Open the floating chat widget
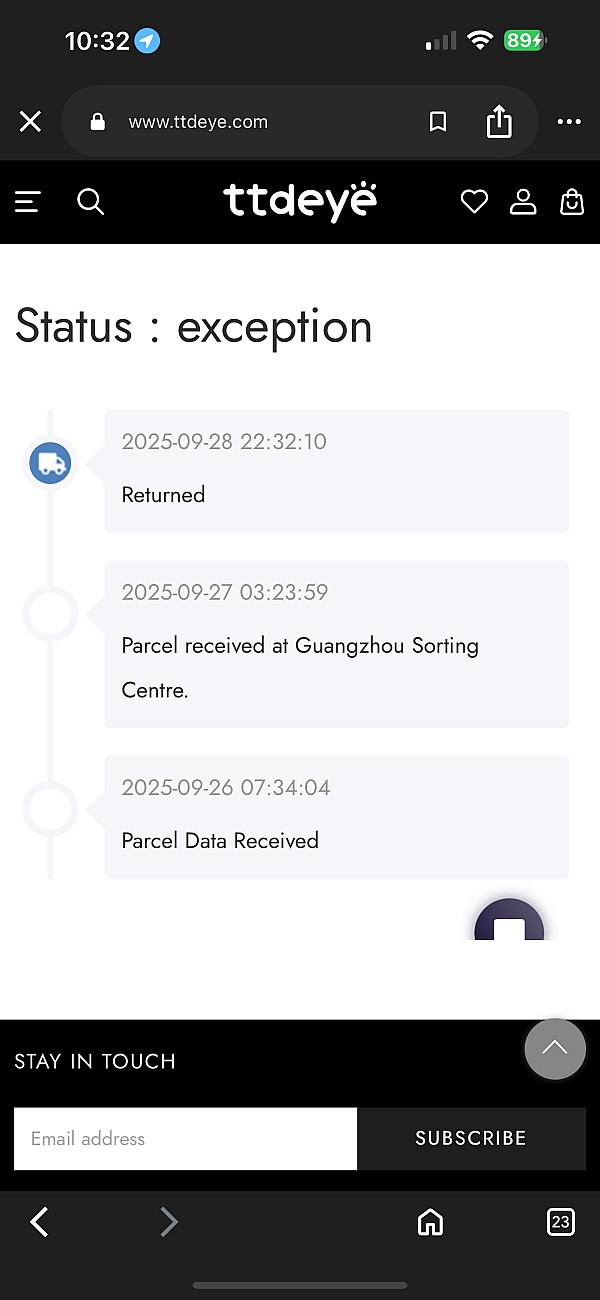Screen dimensions: 600x1300 click(509, 922)
